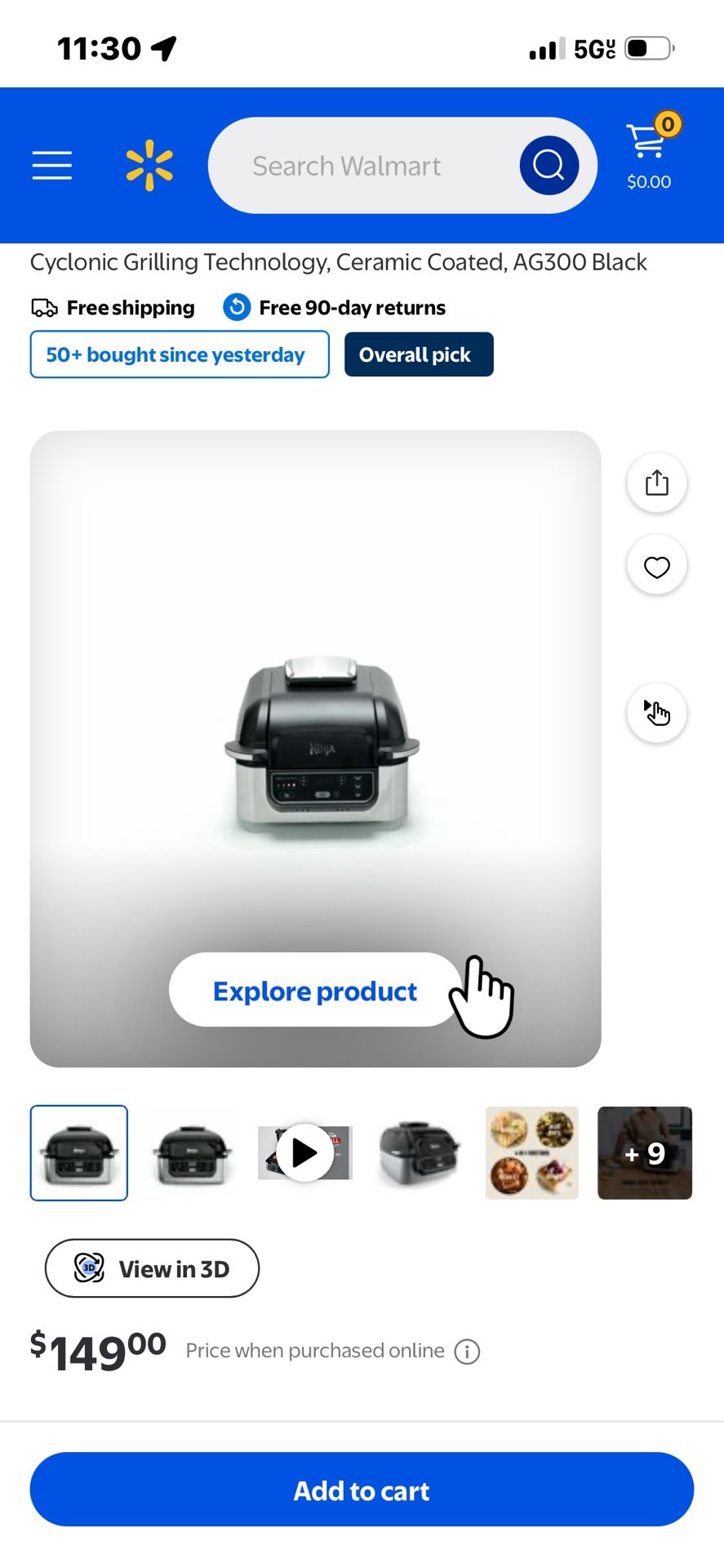This screenshot has height=1568, width=724.
Task: Go to Walmart home via spark logo
Action: point(149,166)
